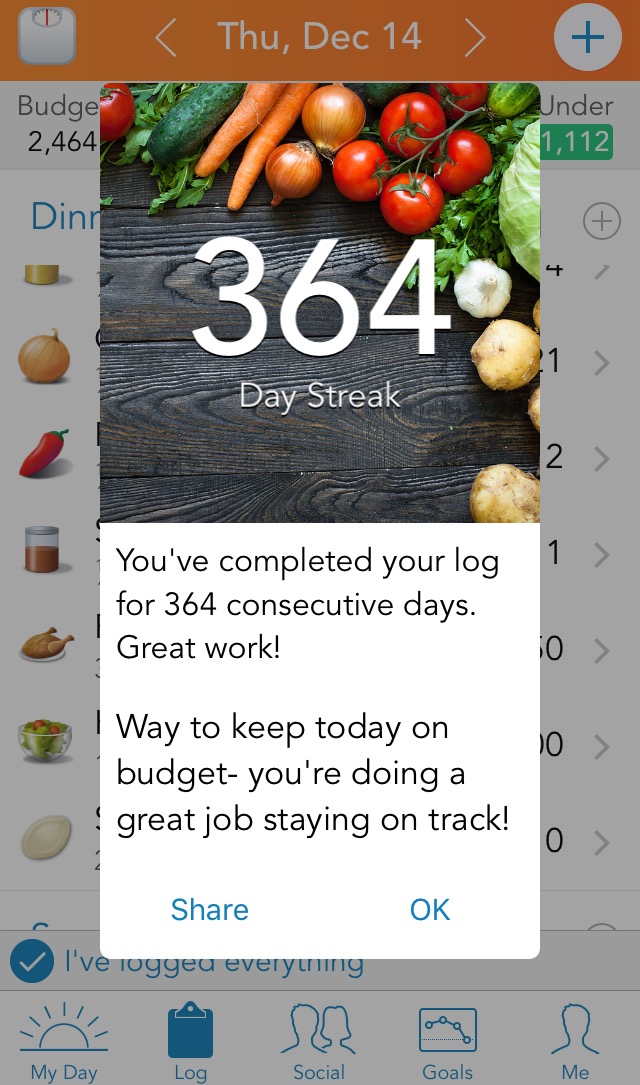Go to the previous day
640x1085 pixels.
click(166, 39)
